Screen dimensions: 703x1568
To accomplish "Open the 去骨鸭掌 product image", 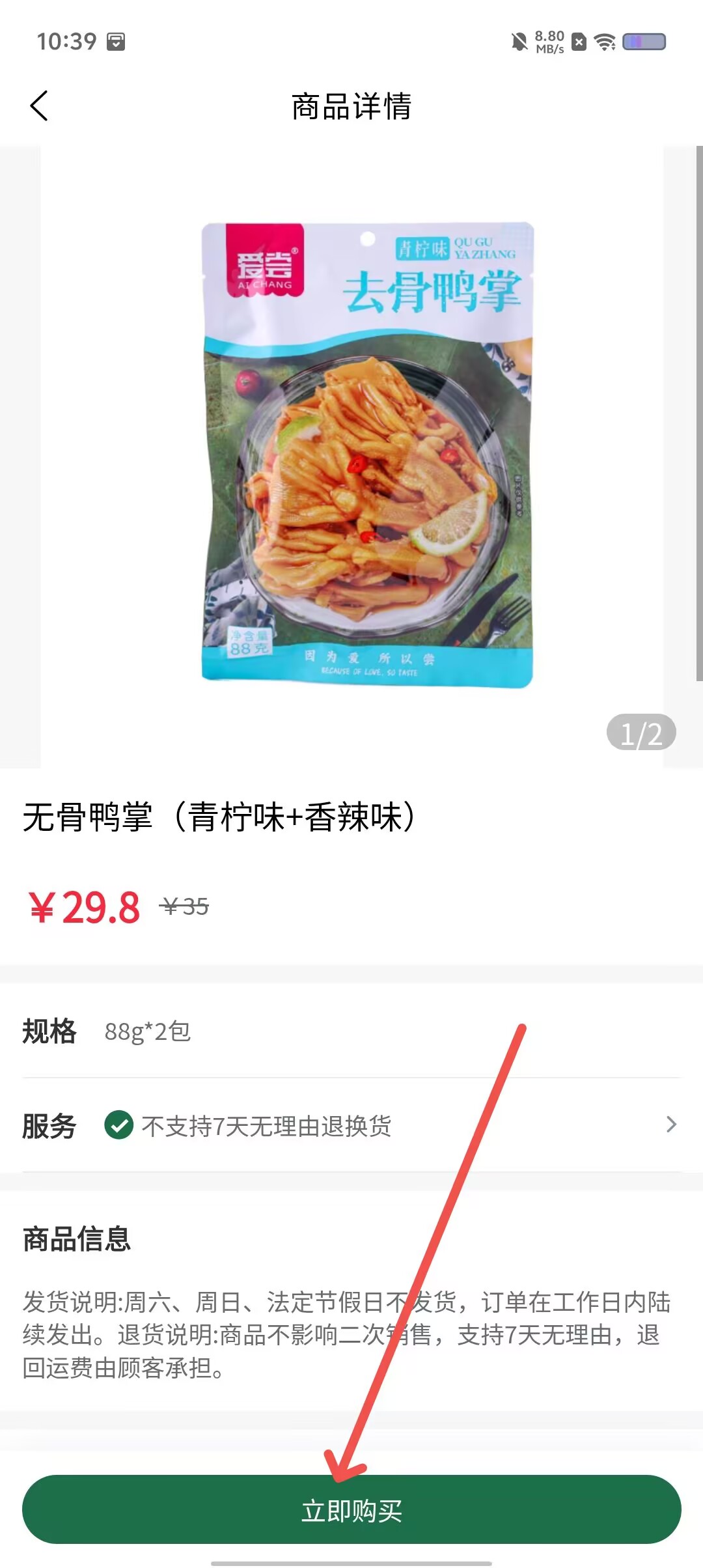I will pyautogui.click(x=352, y=456).
